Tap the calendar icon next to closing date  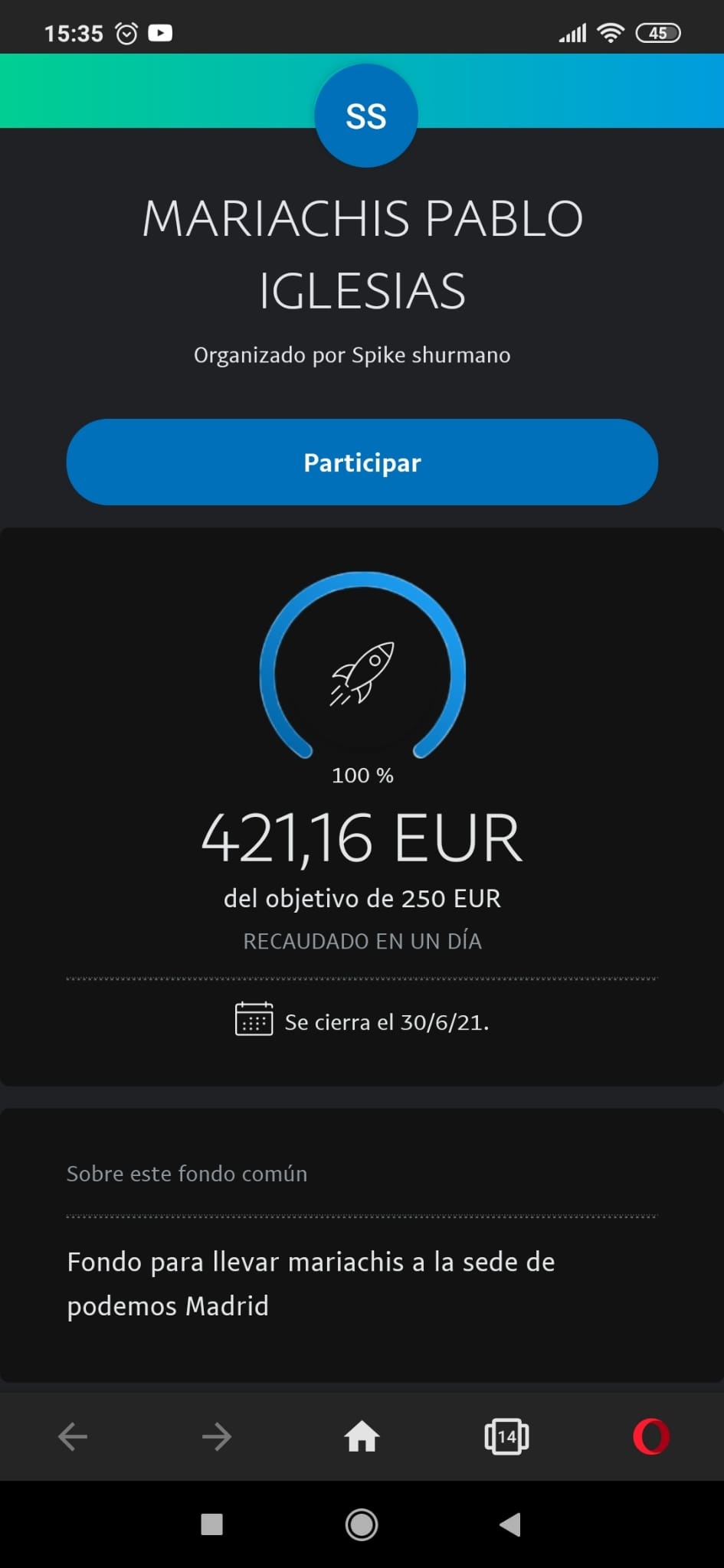pos(253,1020)
